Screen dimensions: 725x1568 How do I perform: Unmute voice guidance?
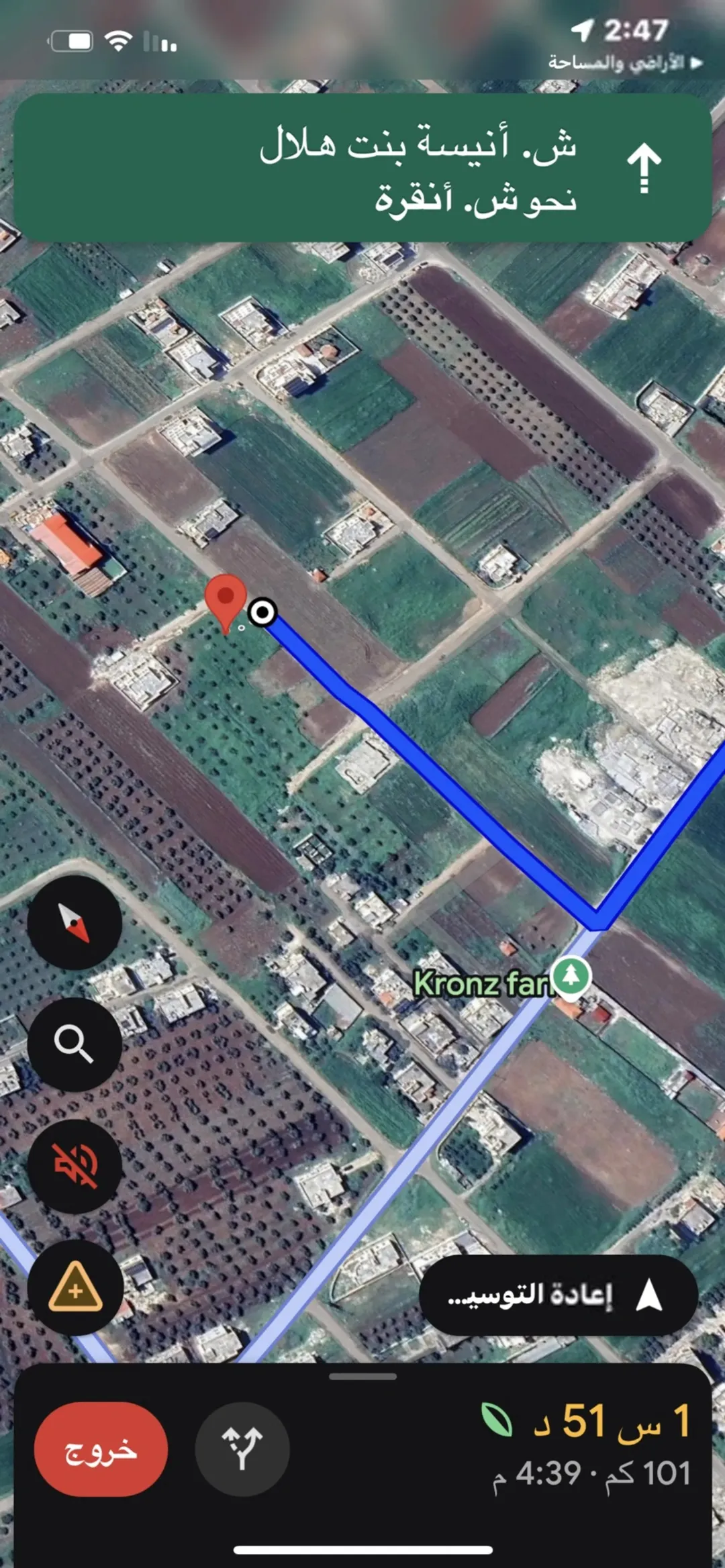75,1166
